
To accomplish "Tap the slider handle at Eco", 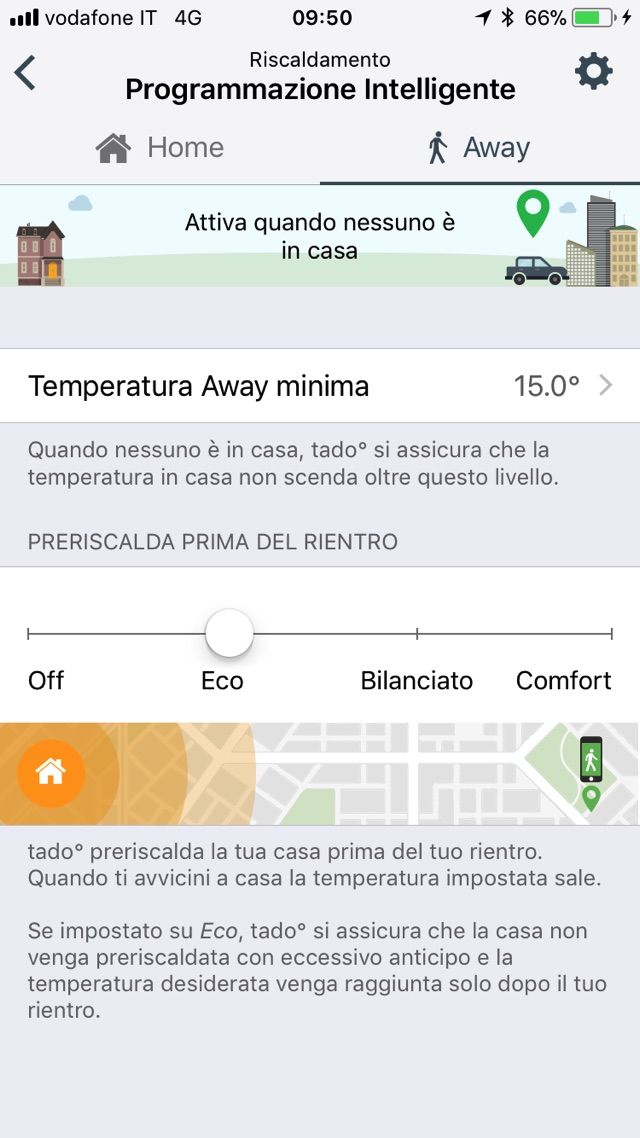I will (229, 633).
